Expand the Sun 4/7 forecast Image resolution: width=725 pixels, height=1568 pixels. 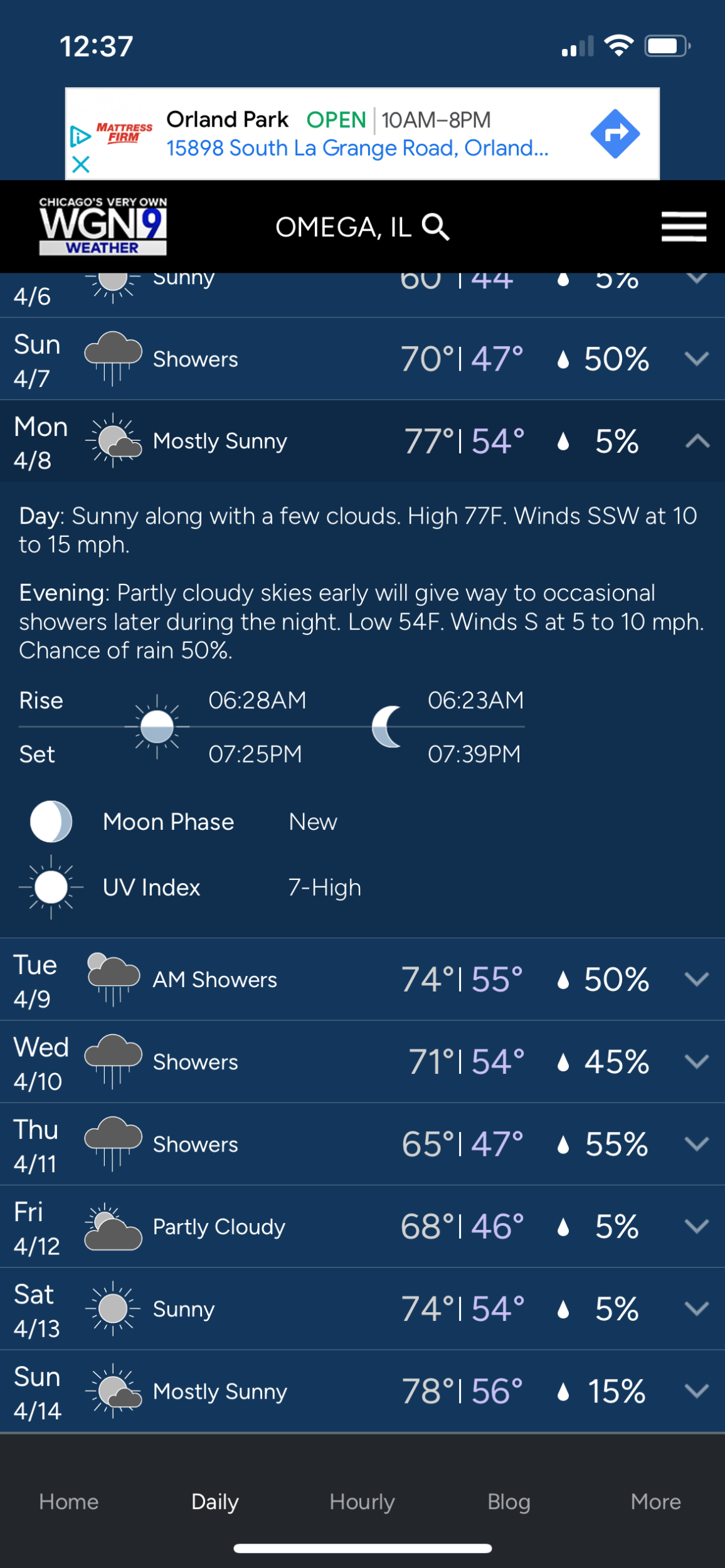click(696, 359)
